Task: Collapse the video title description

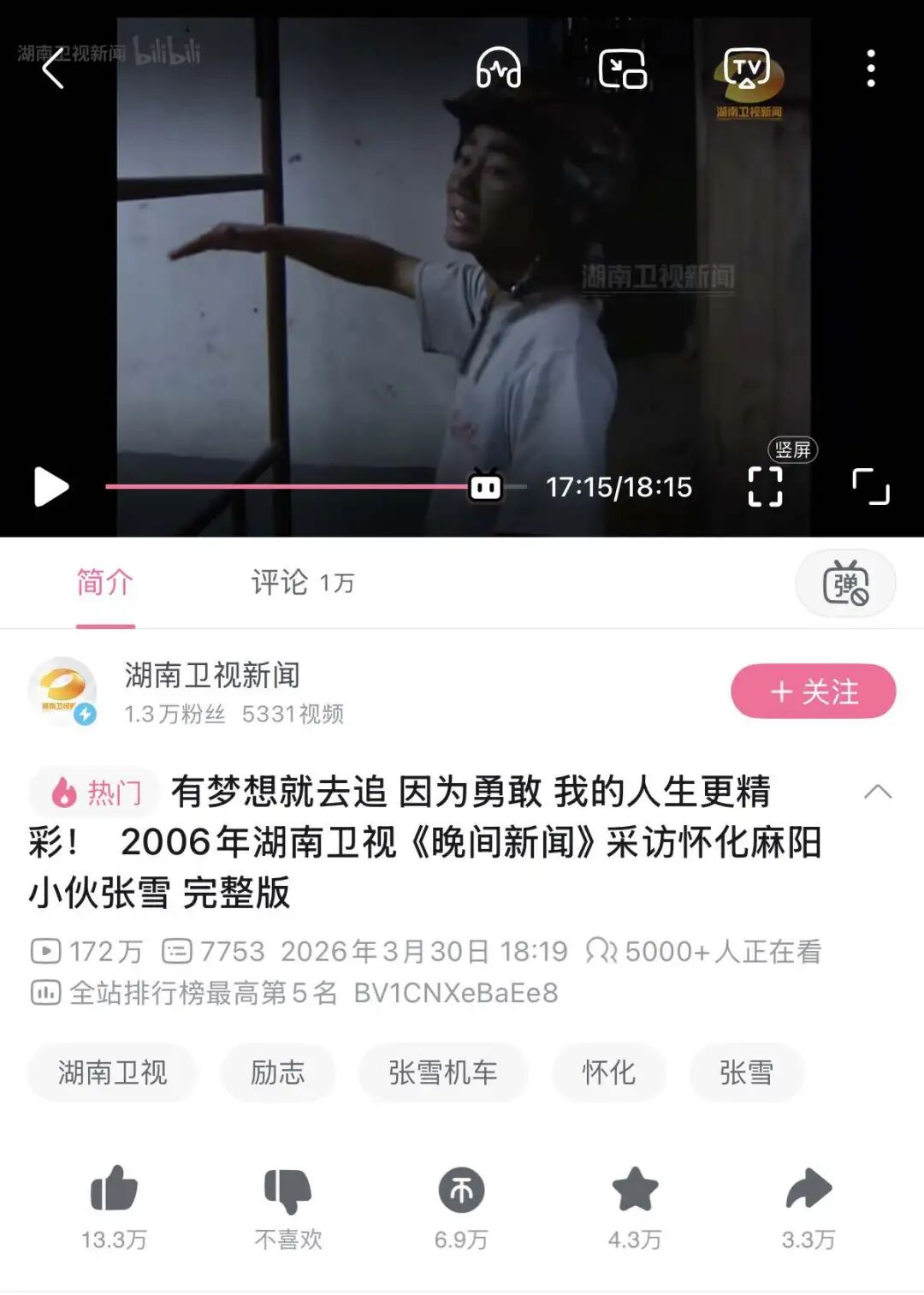Action: coord(877,792)
